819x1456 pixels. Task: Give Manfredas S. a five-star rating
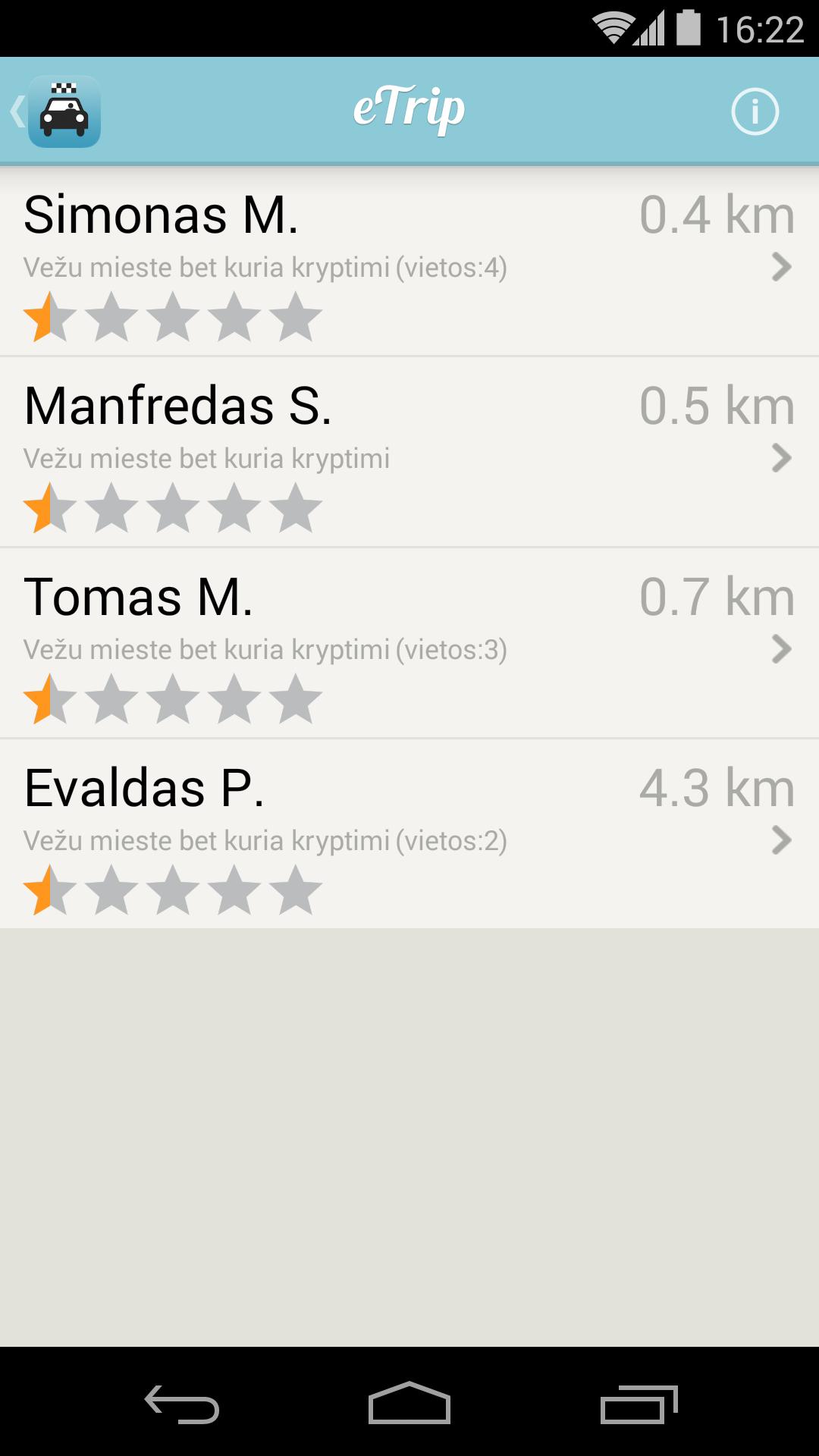click(296, 510)
